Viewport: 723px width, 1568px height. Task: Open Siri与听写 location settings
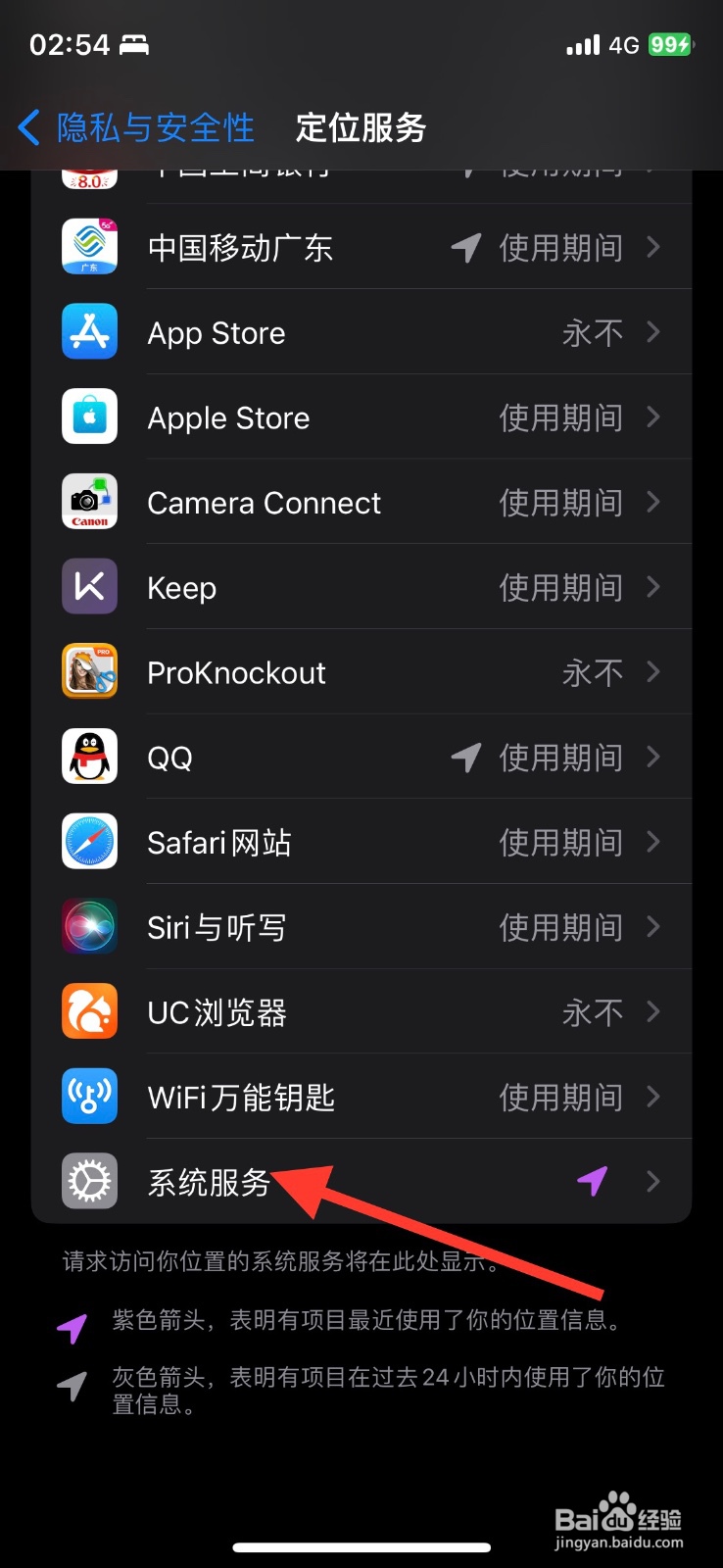[x=362, y=928]
